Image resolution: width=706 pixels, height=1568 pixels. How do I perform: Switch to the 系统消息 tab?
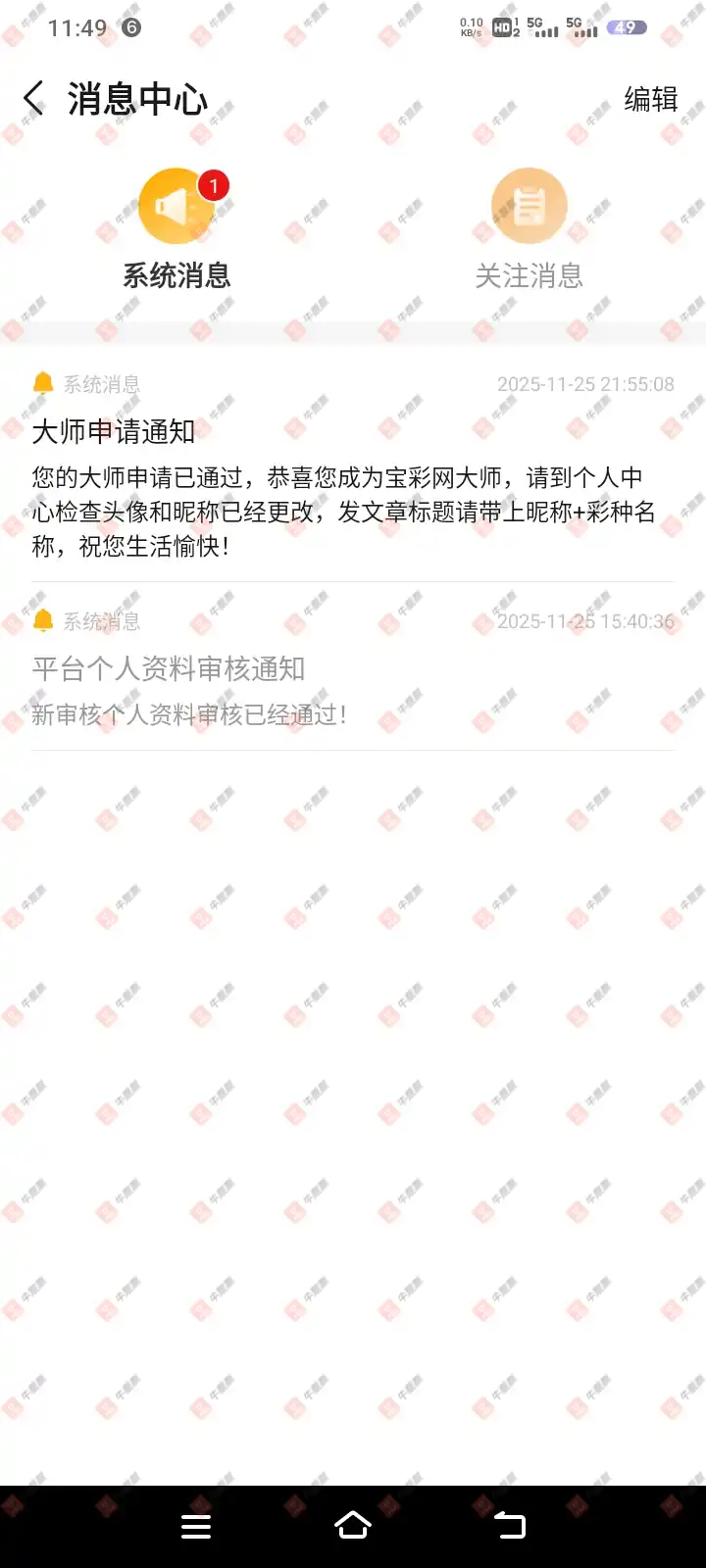176,229
